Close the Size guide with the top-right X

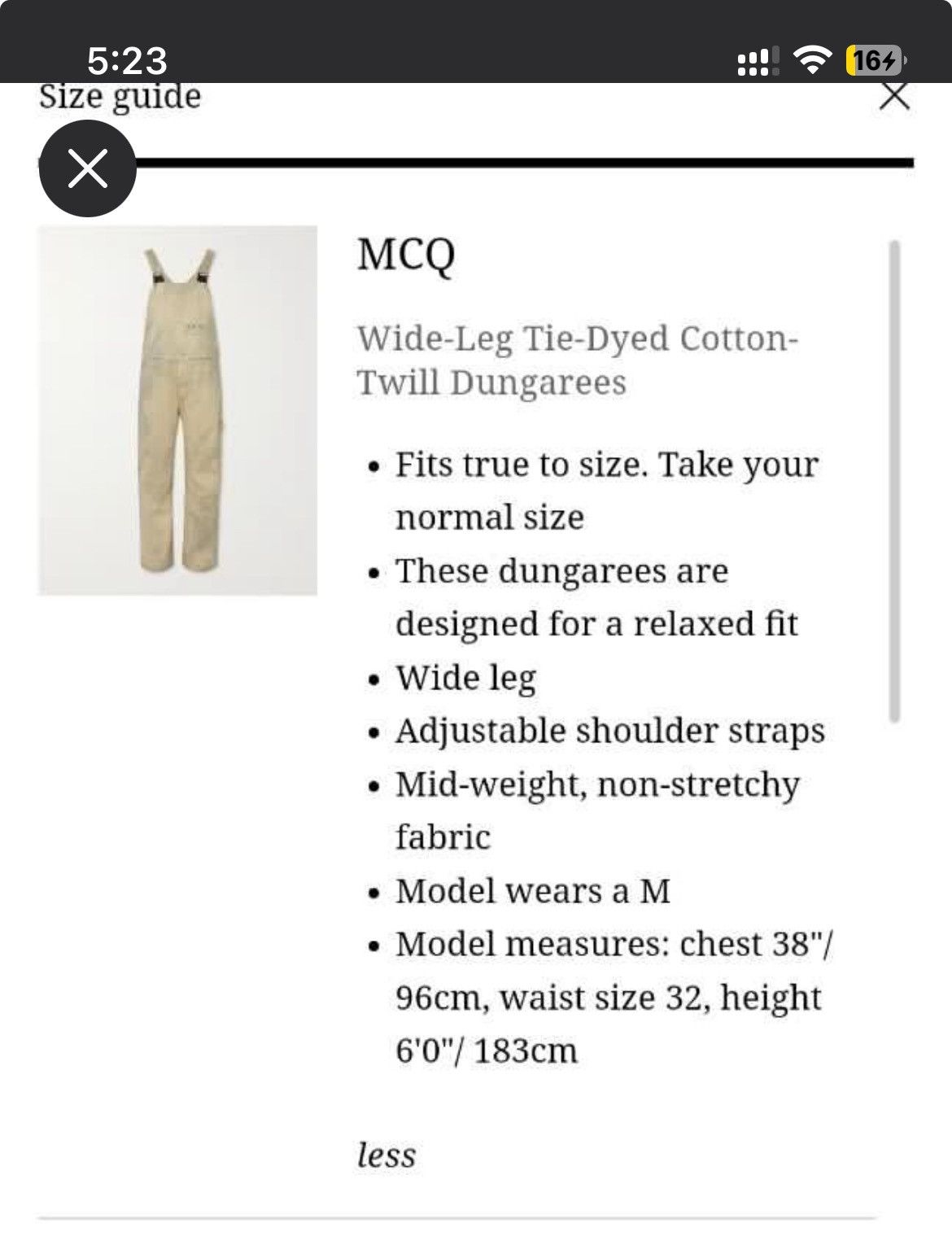(895, 96)
